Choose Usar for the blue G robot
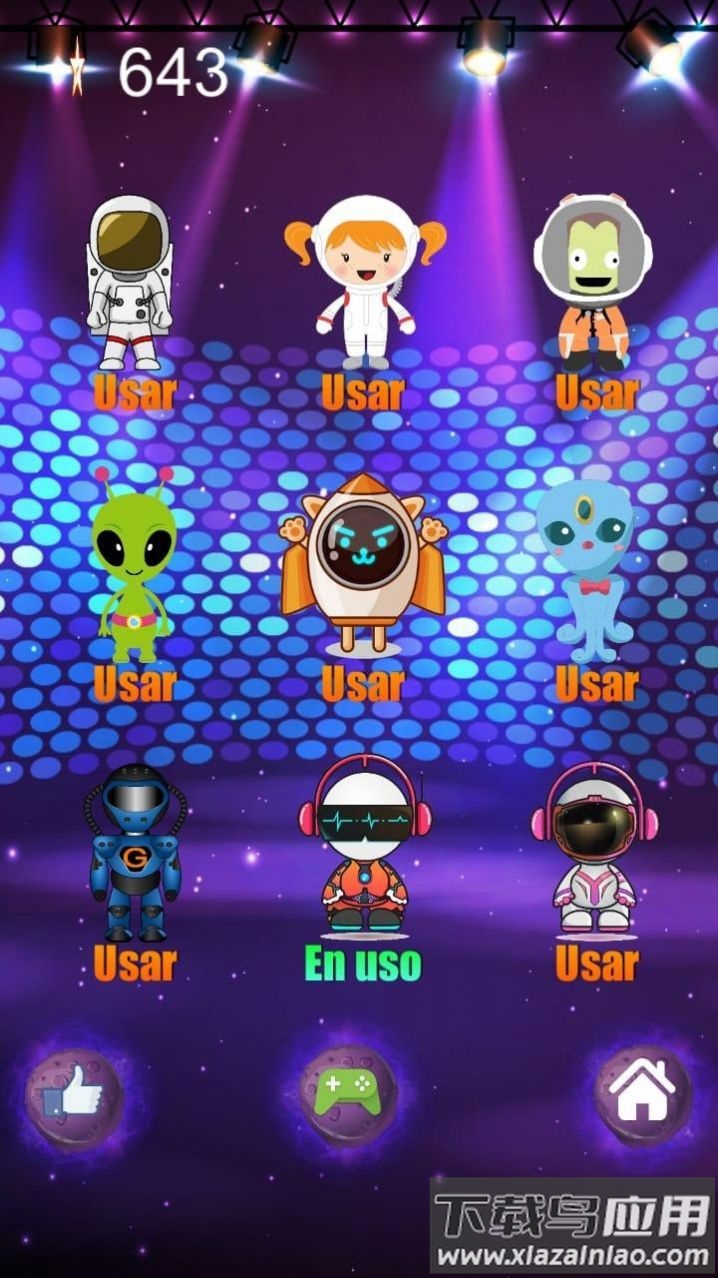 click(x=134, y=963)
